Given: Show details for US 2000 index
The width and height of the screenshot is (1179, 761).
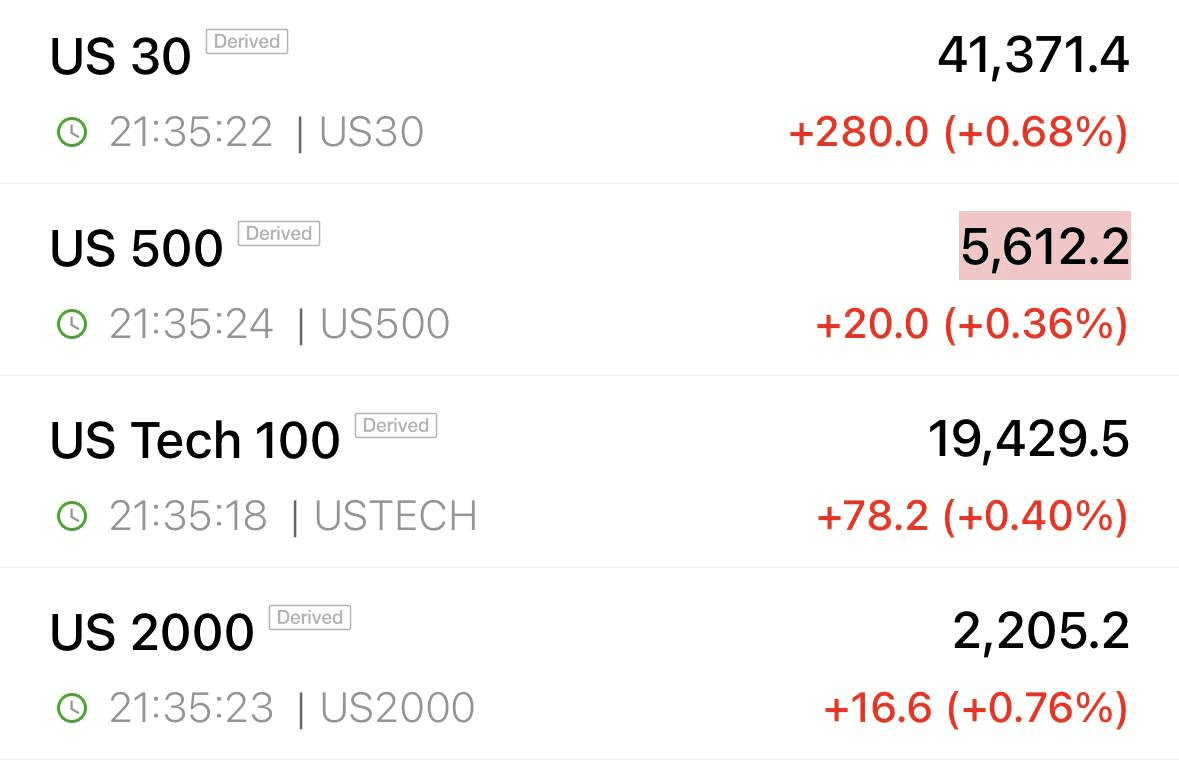Looking at the screenshot, I should tap(152, 633).
